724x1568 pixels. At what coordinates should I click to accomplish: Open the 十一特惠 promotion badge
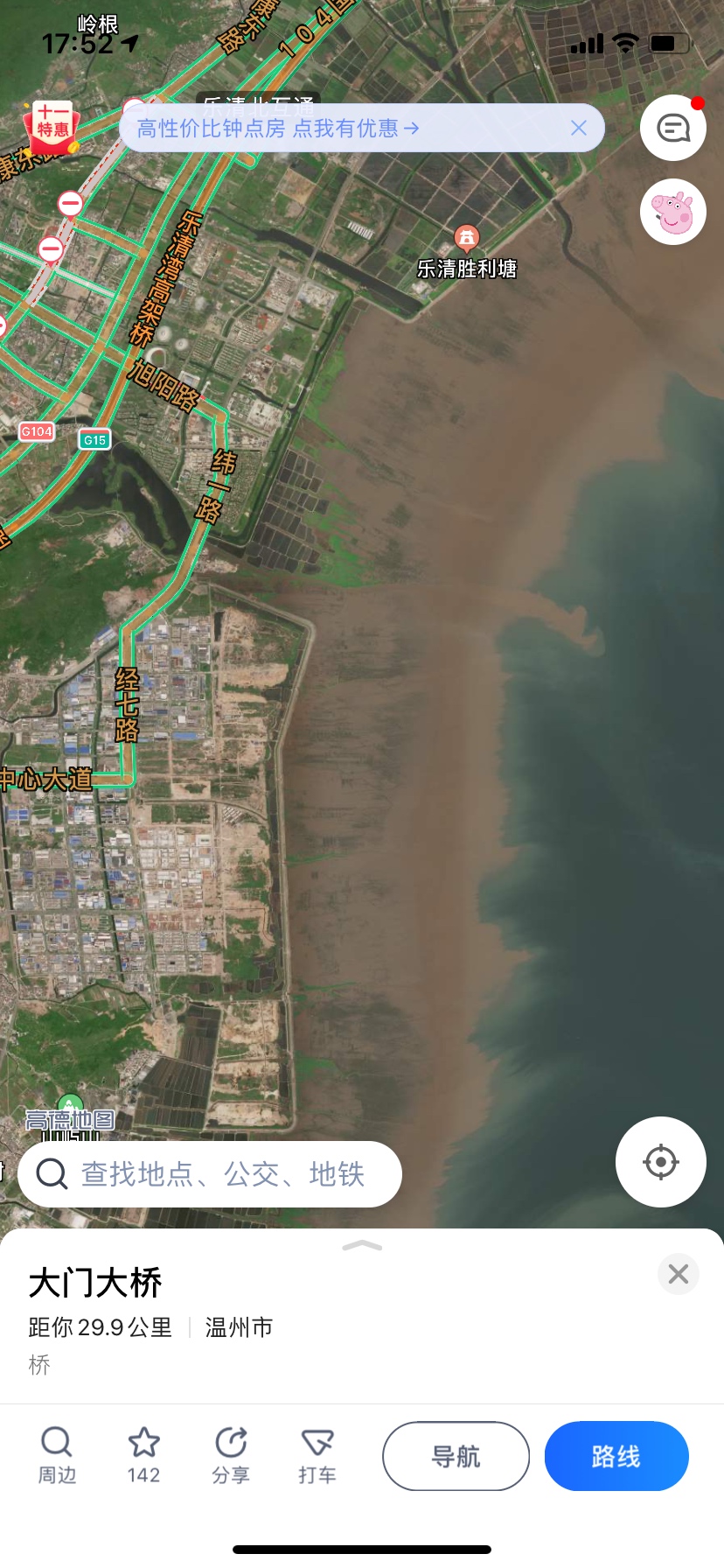point(52,127)
